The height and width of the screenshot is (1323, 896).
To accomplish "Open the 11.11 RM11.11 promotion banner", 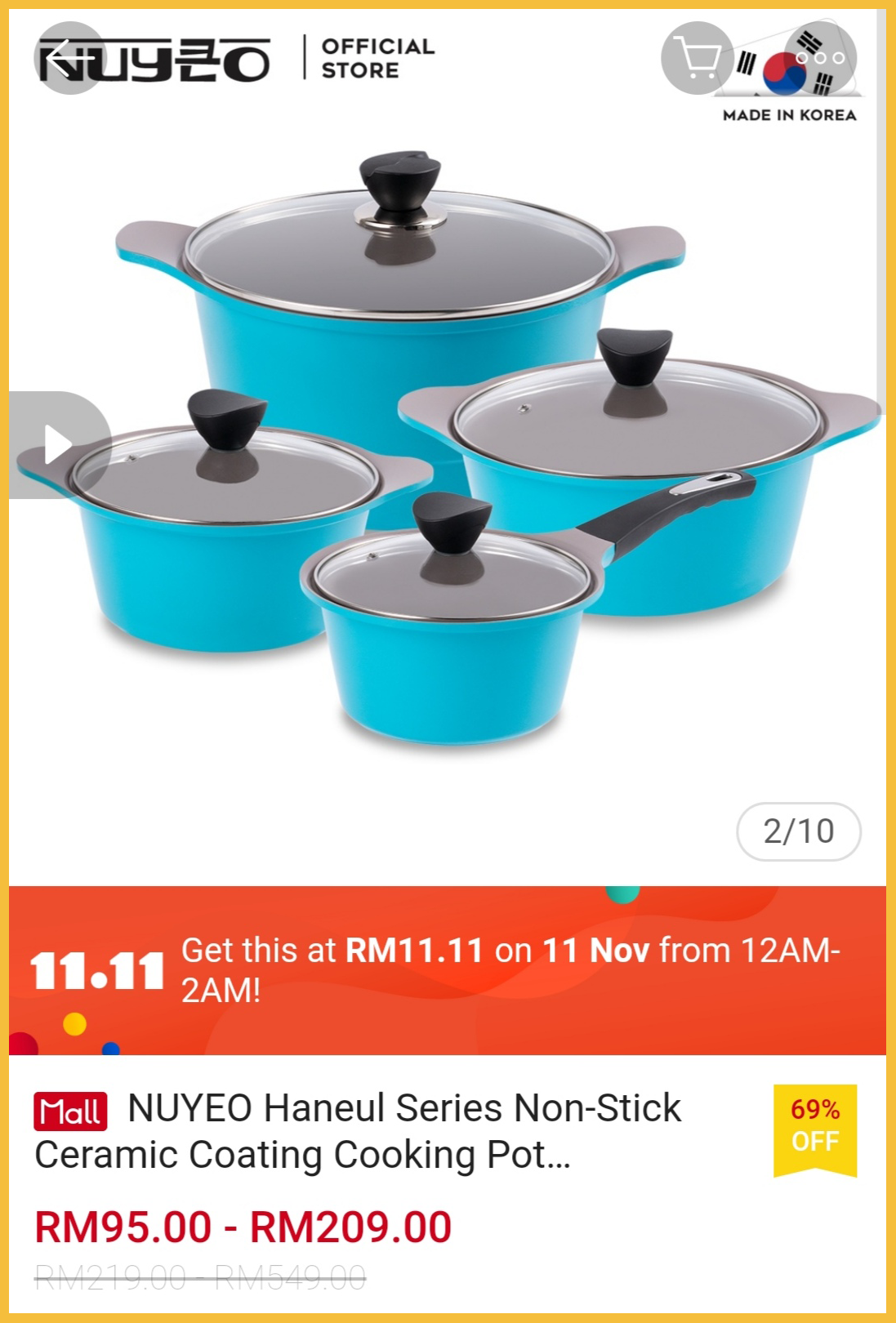I will click(x=448, y=970).
